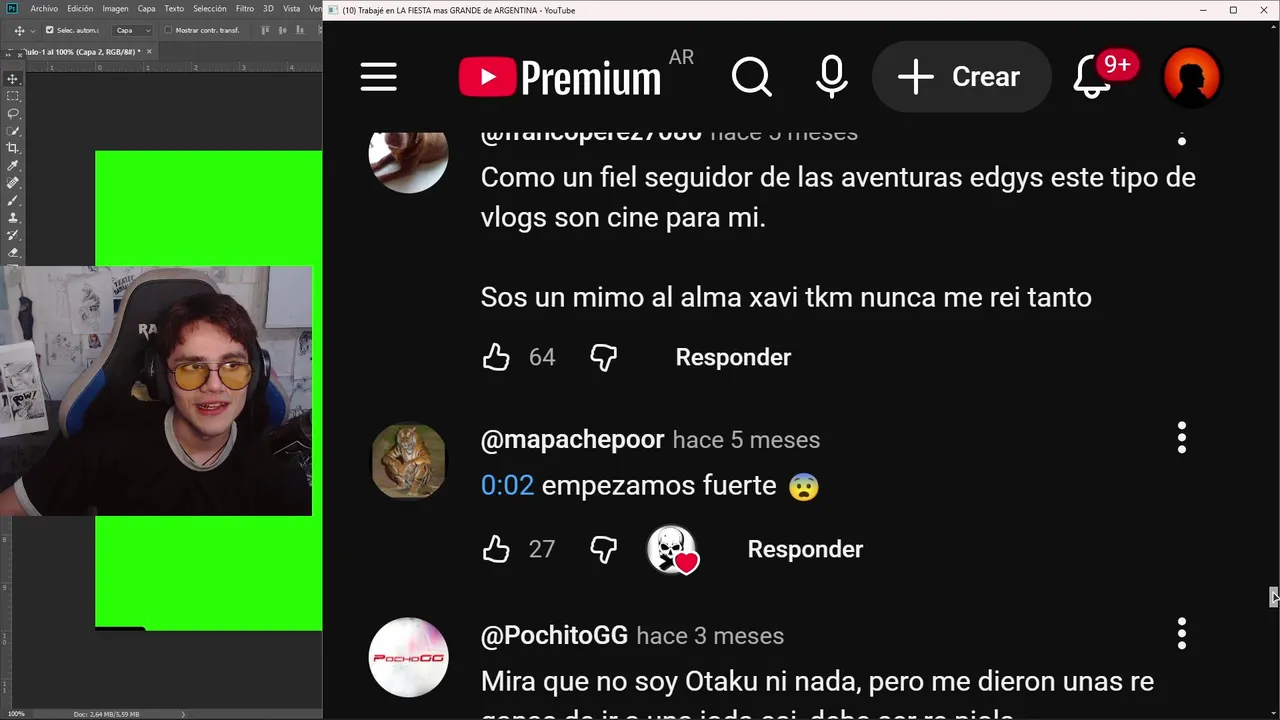Open the account profile avatar menu
The height and width of the screenshot is (720, 1280).
1192,77
